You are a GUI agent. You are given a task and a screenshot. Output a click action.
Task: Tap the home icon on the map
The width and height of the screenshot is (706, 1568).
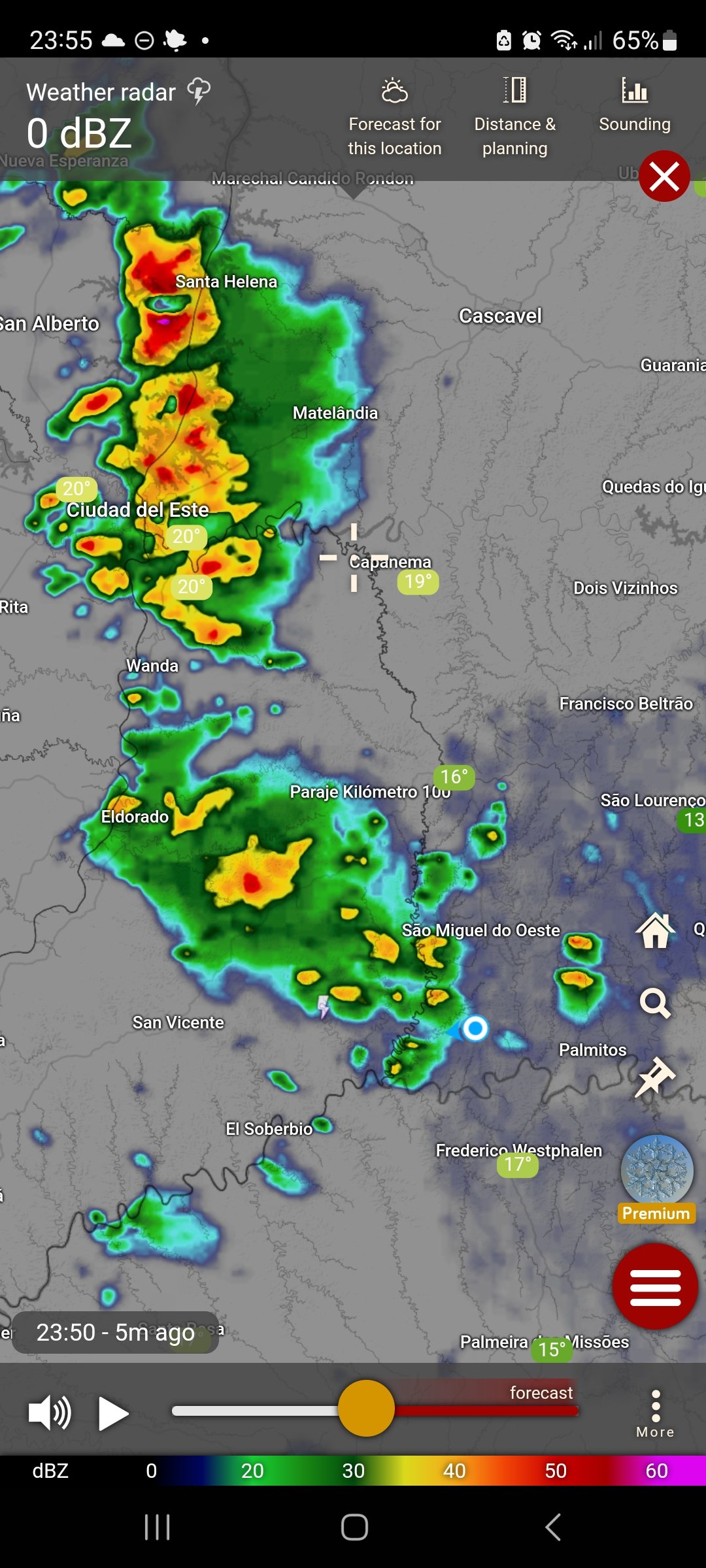(656, 930)
